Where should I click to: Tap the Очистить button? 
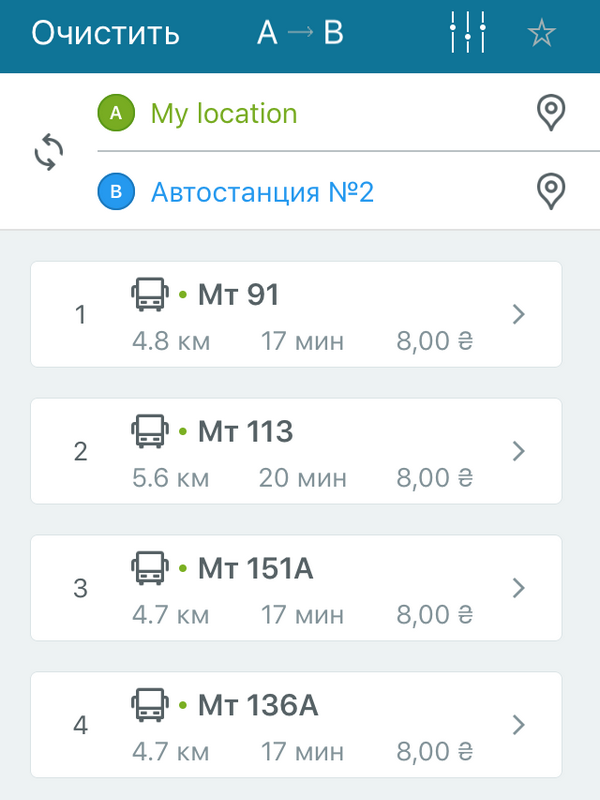[x=105, y=33]
